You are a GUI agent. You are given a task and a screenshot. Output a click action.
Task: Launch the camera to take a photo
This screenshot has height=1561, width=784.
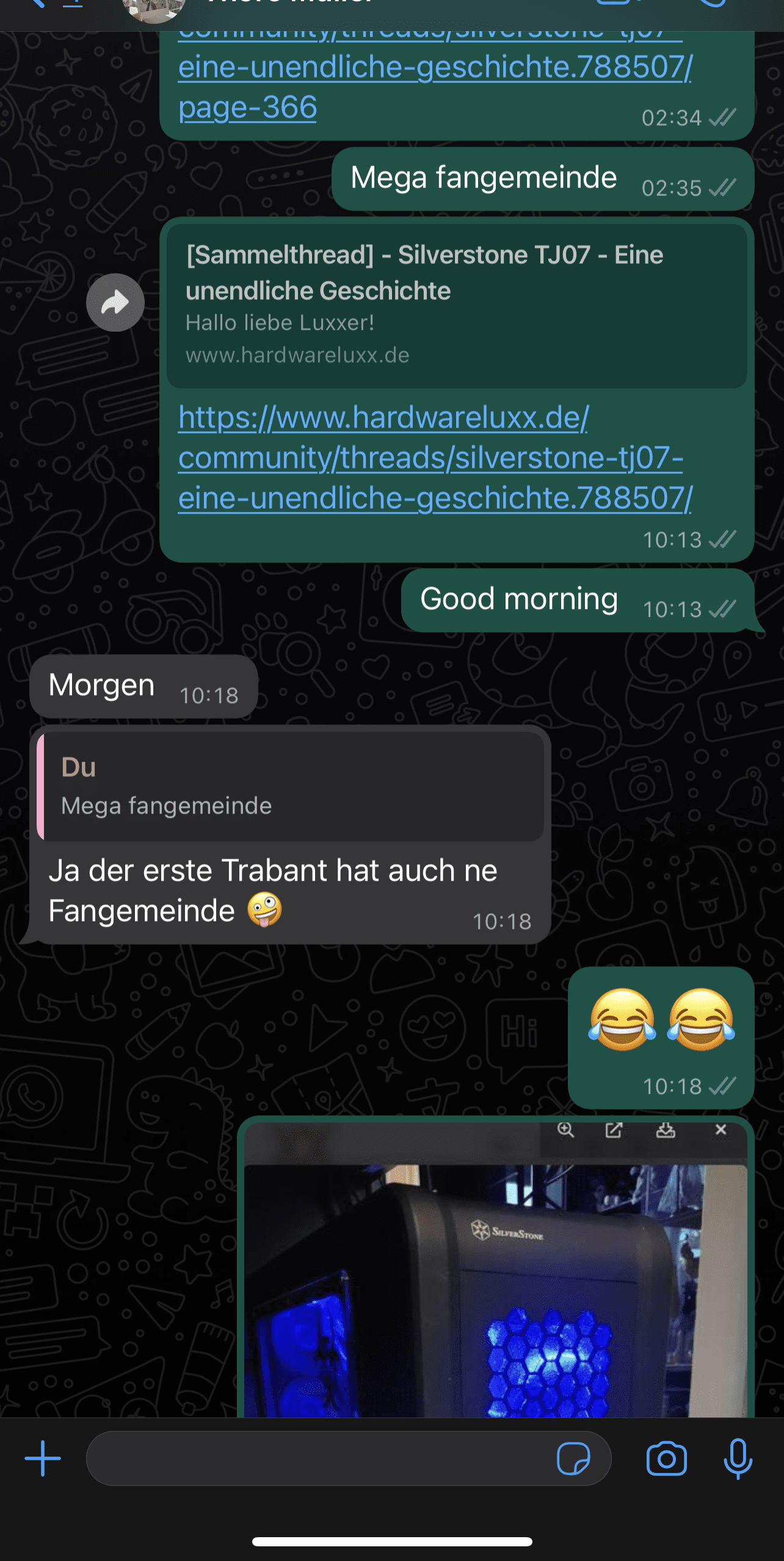point(666,1458)
